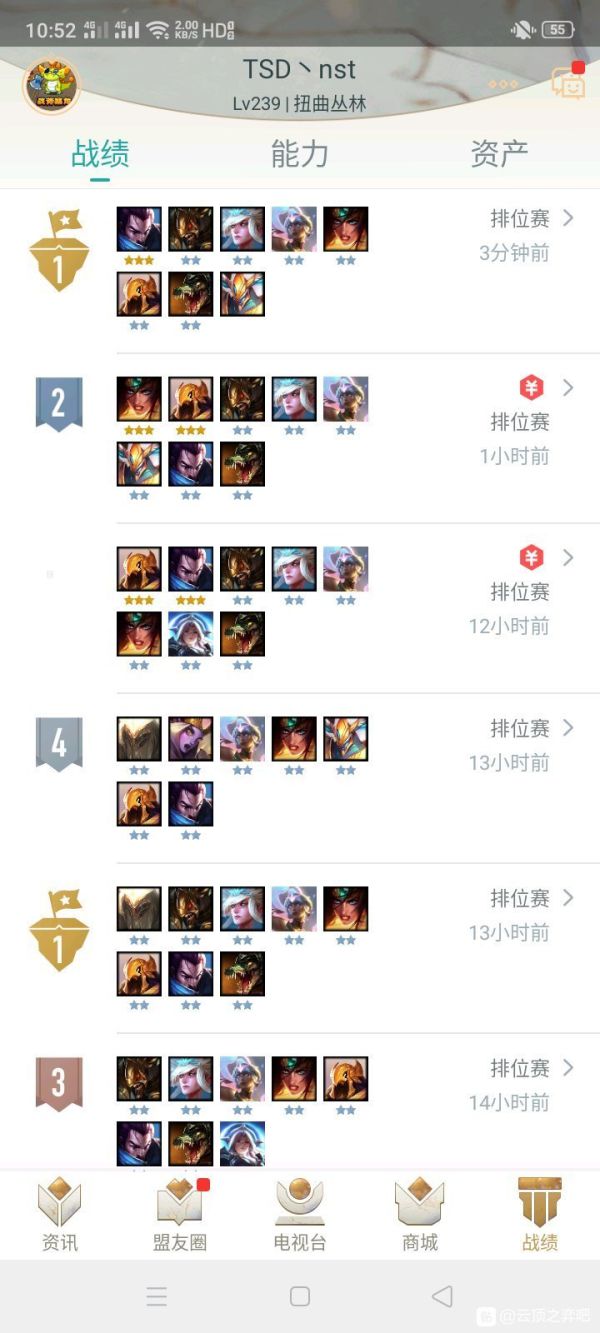Open the 盟友圈 bottom tab
Viewport: 600px width, 1333px height.
(180, 1215)
